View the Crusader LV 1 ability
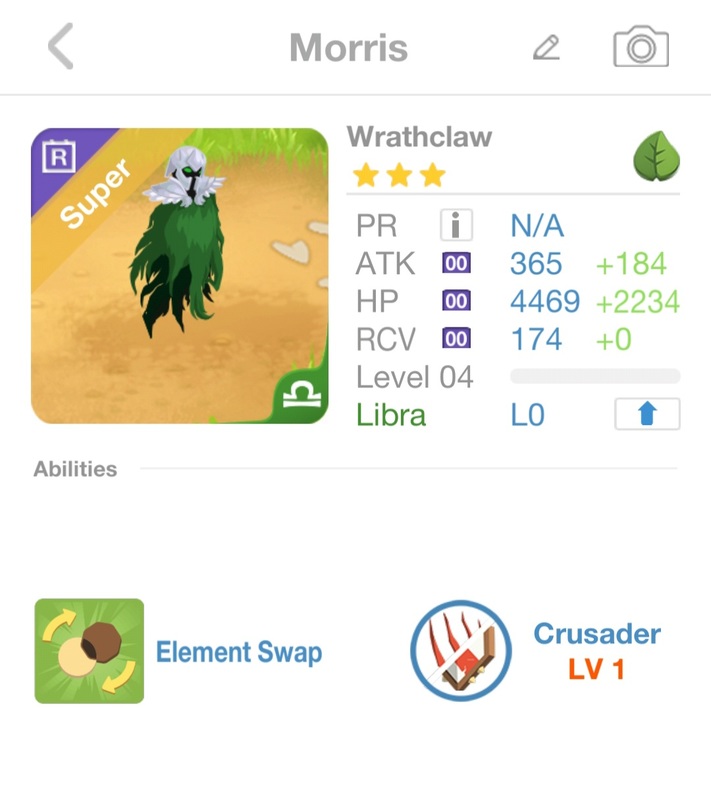Viewport: 711px width, 800px height. point(461,651)
